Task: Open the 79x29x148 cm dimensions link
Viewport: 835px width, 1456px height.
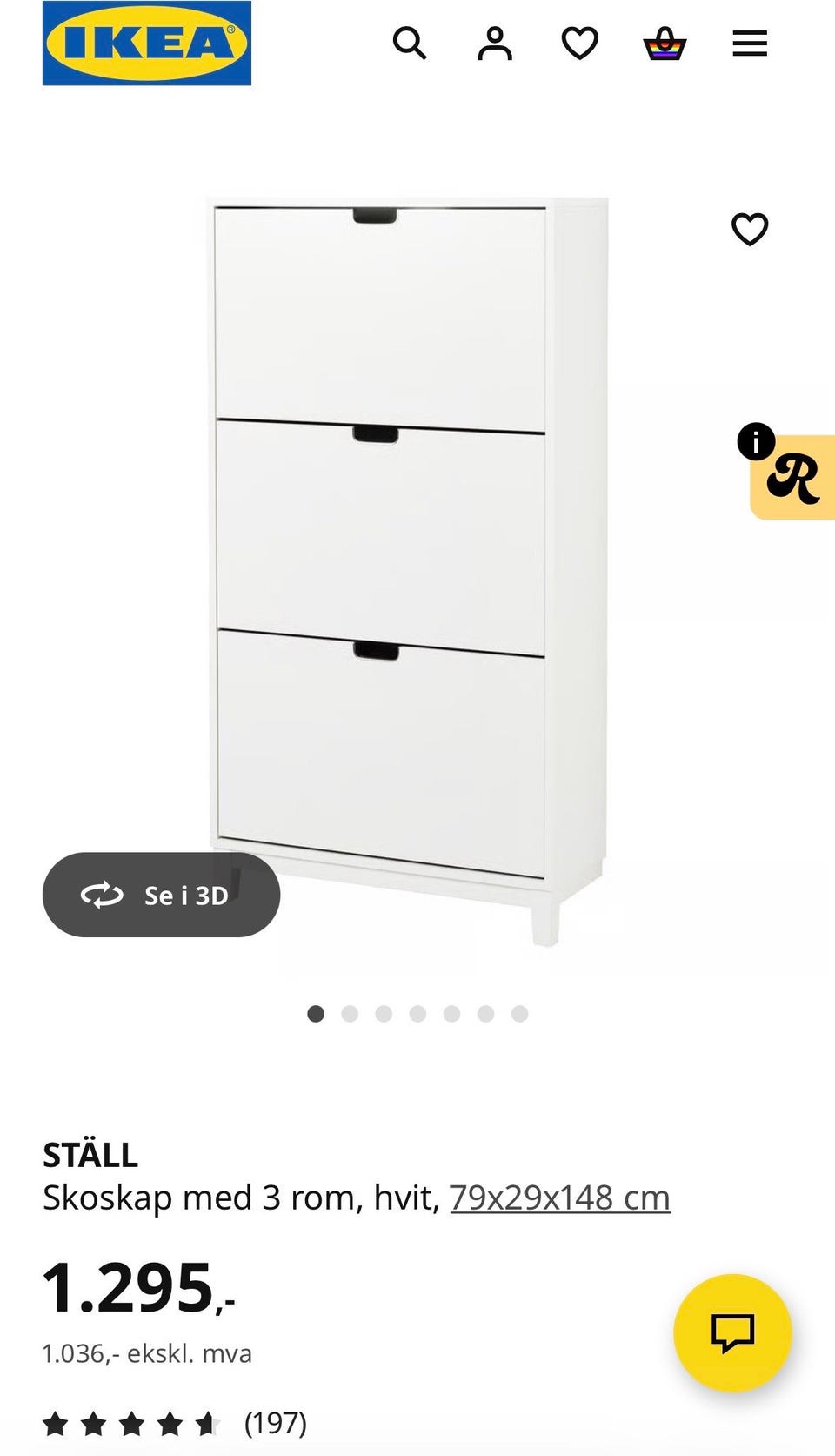Action: click(559, 1198)
